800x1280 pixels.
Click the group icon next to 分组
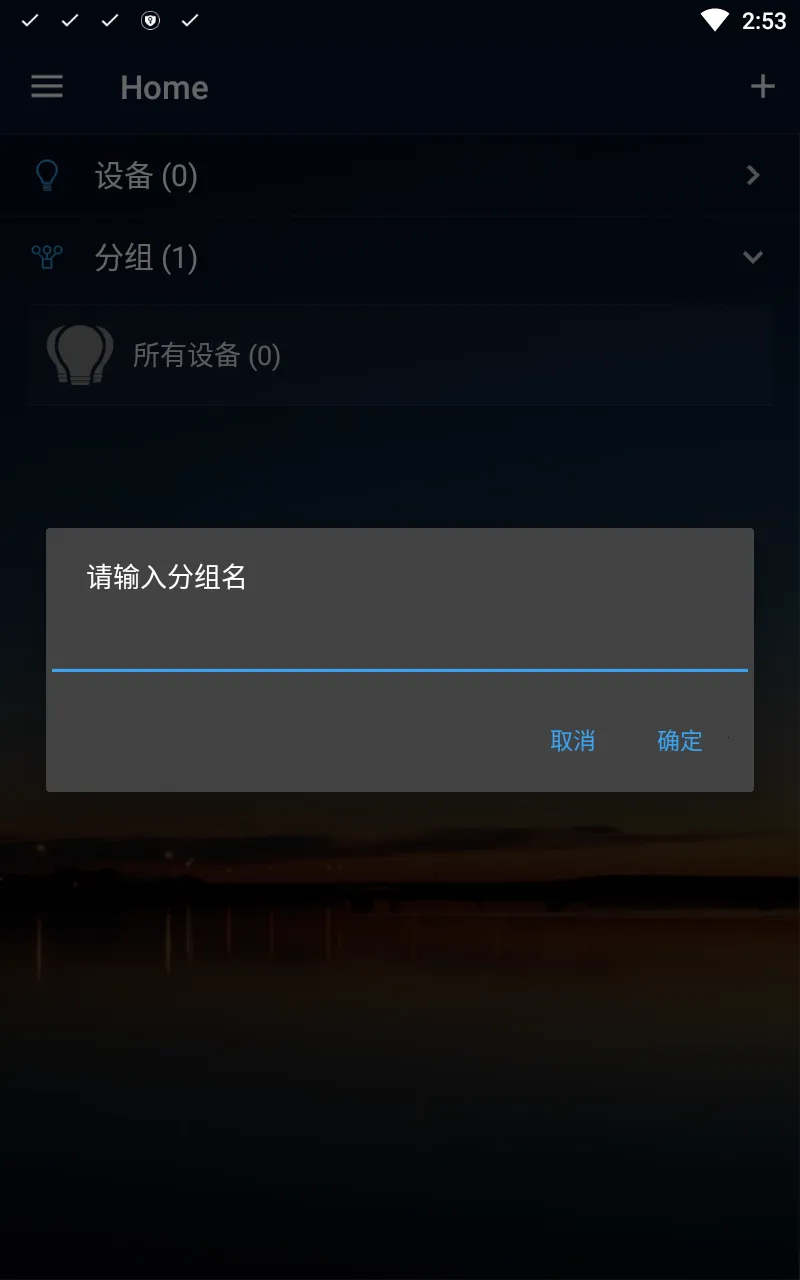tap(45, 257)
